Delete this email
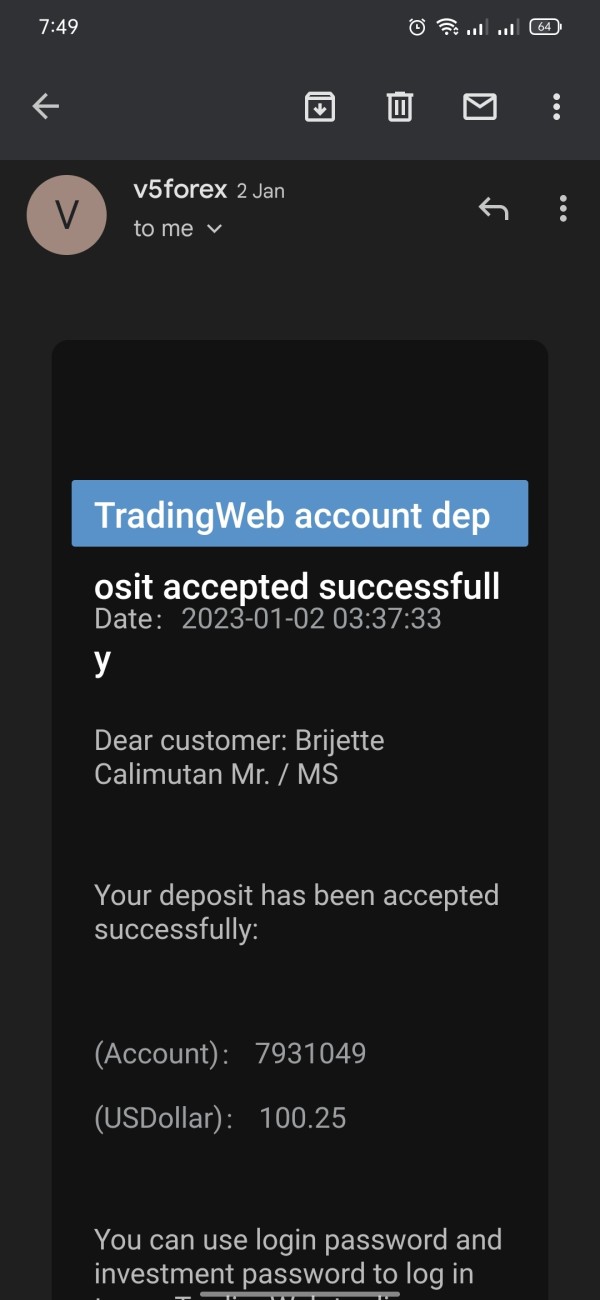This screenshot has width=600, height=1300. (x=400, y=106)
